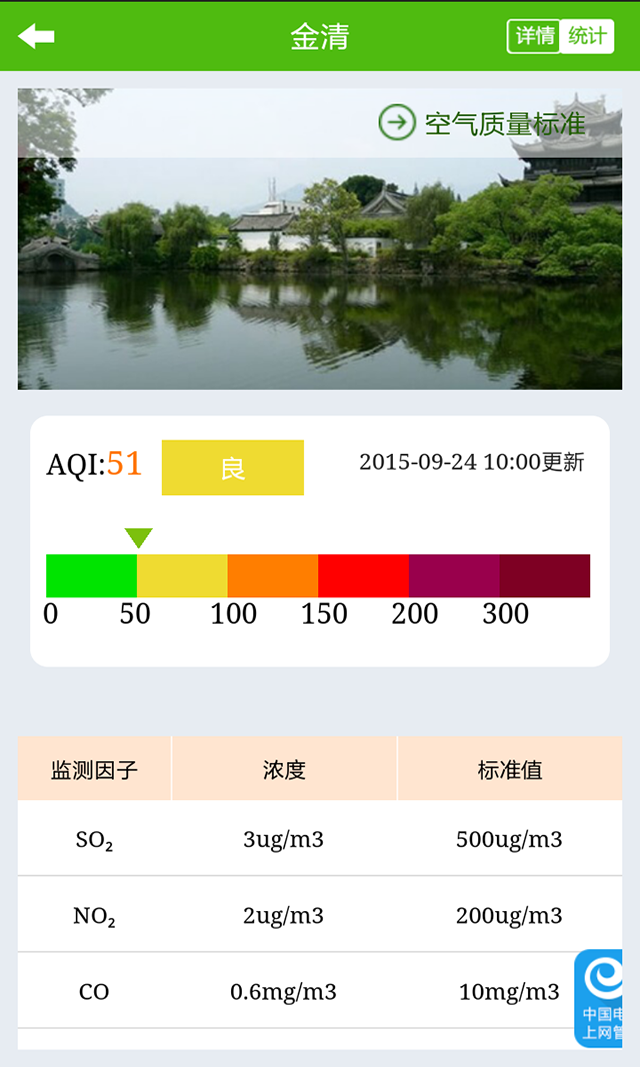Tap the floating China Telecom widget
The image size is (640, 1067).
click(x=600, y=997)
